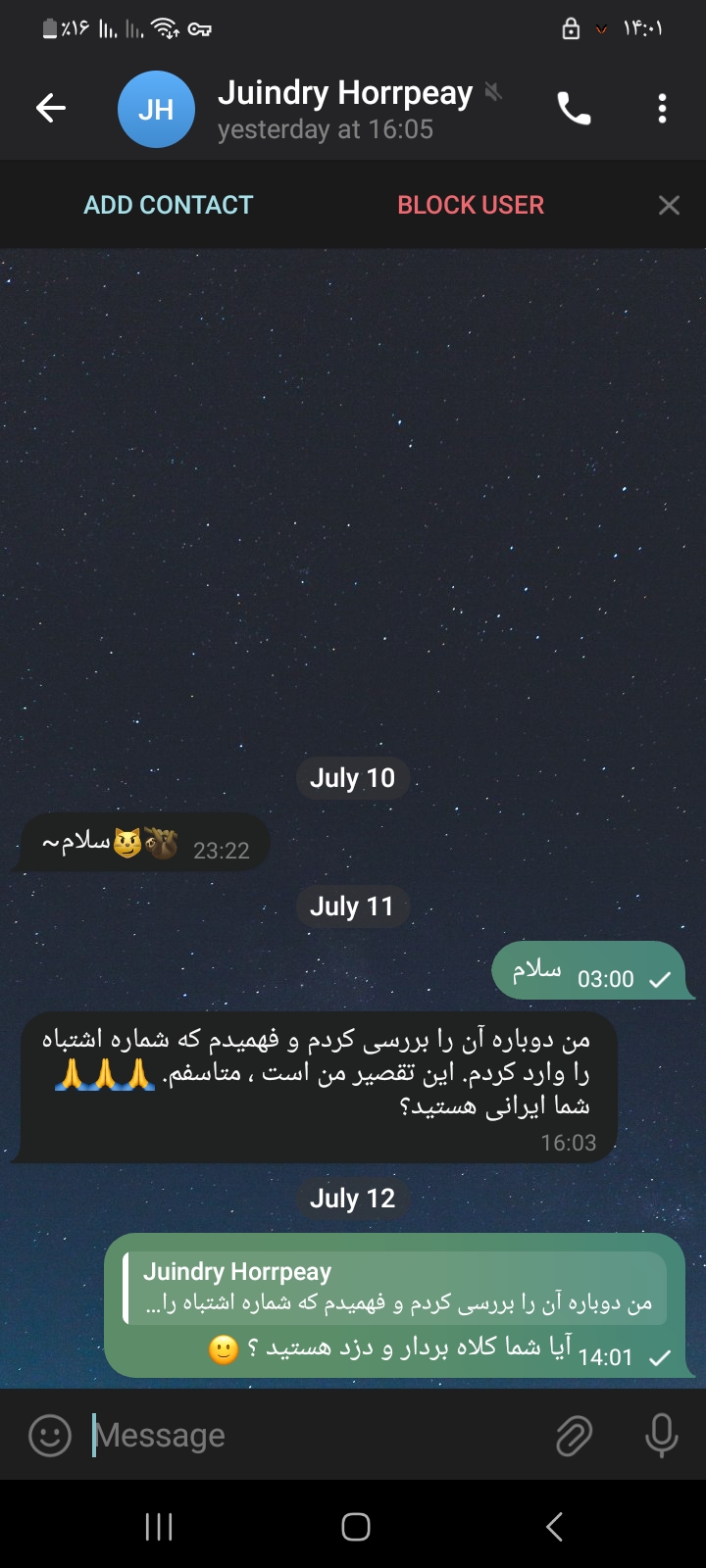Block this user via BLOCK USER

(x=471, y=205)
